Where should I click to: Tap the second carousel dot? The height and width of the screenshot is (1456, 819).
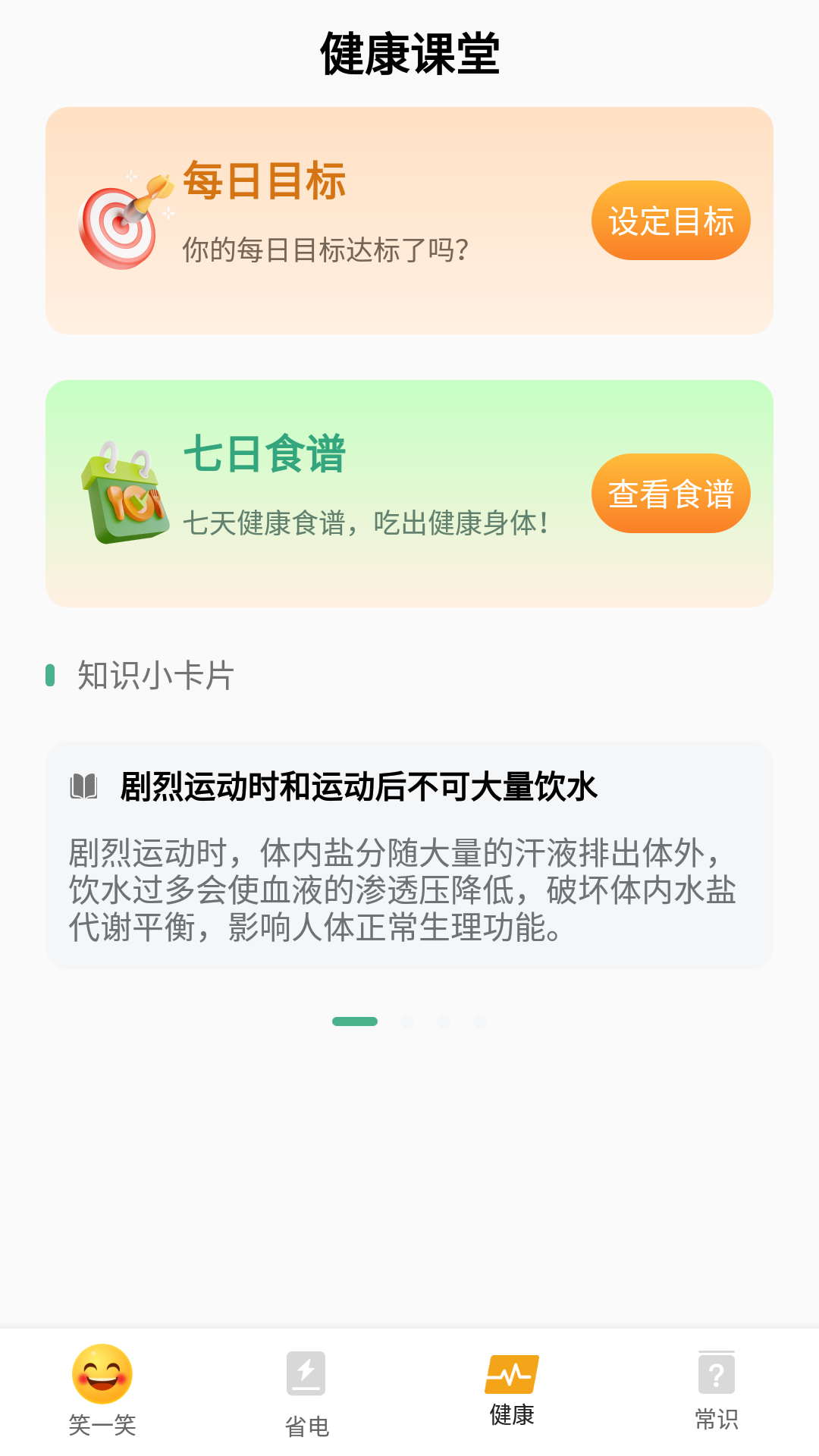click(408, 1021)
